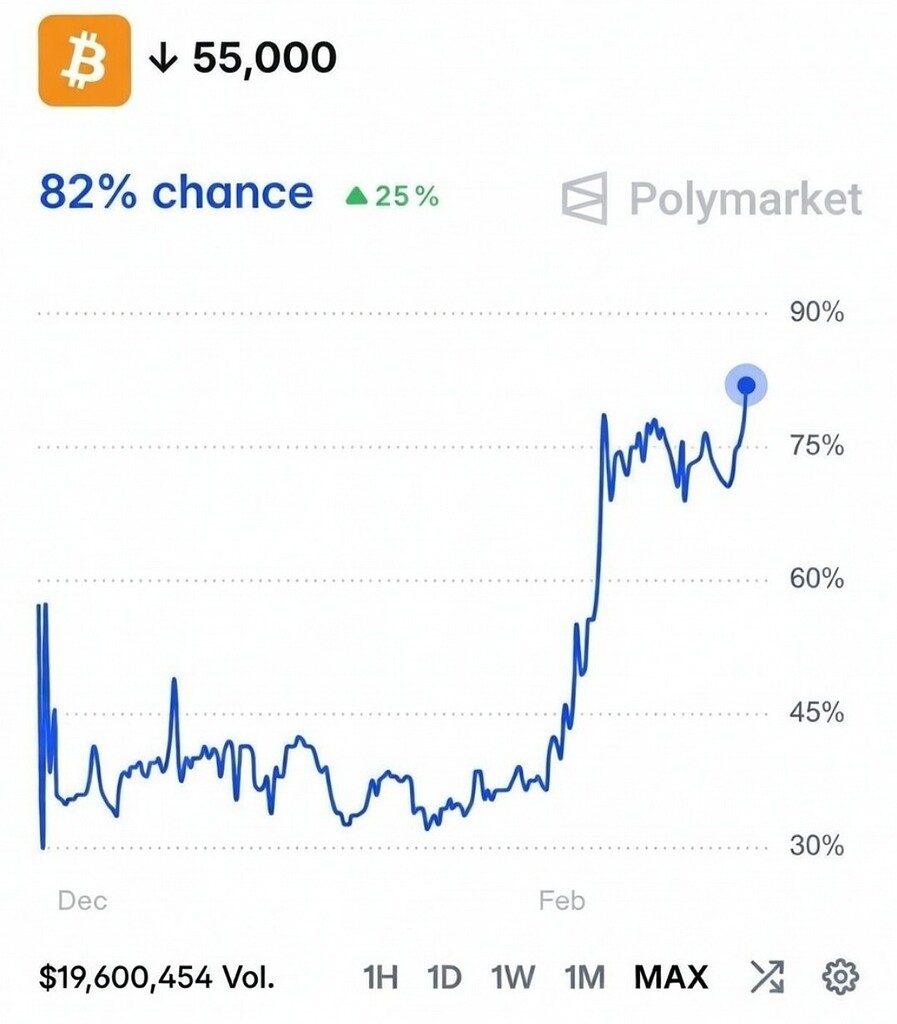Select the blue current-price marker dot
Viewport: 897px width, 1024px height.
(x=745, y=384)
